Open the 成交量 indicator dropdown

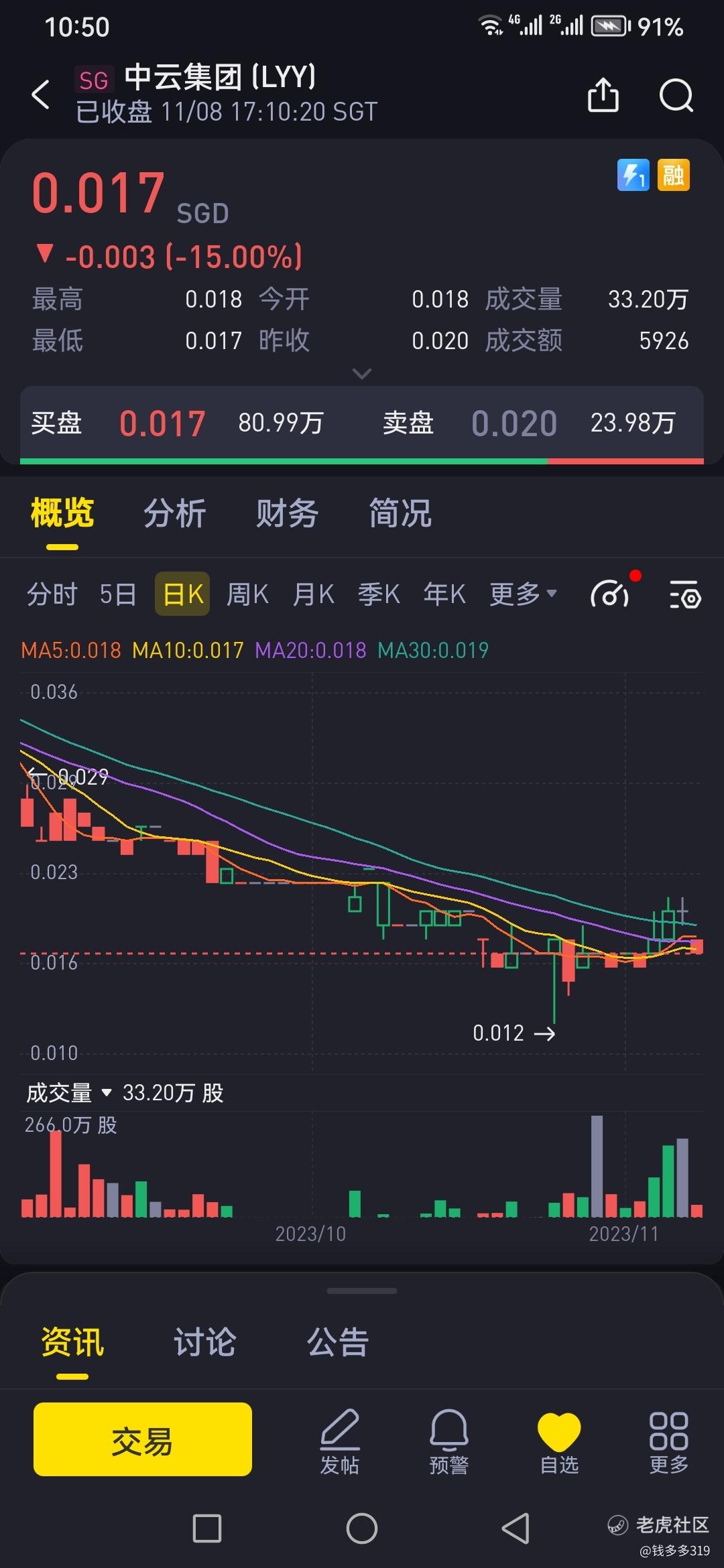click(x=68, y=1093)
